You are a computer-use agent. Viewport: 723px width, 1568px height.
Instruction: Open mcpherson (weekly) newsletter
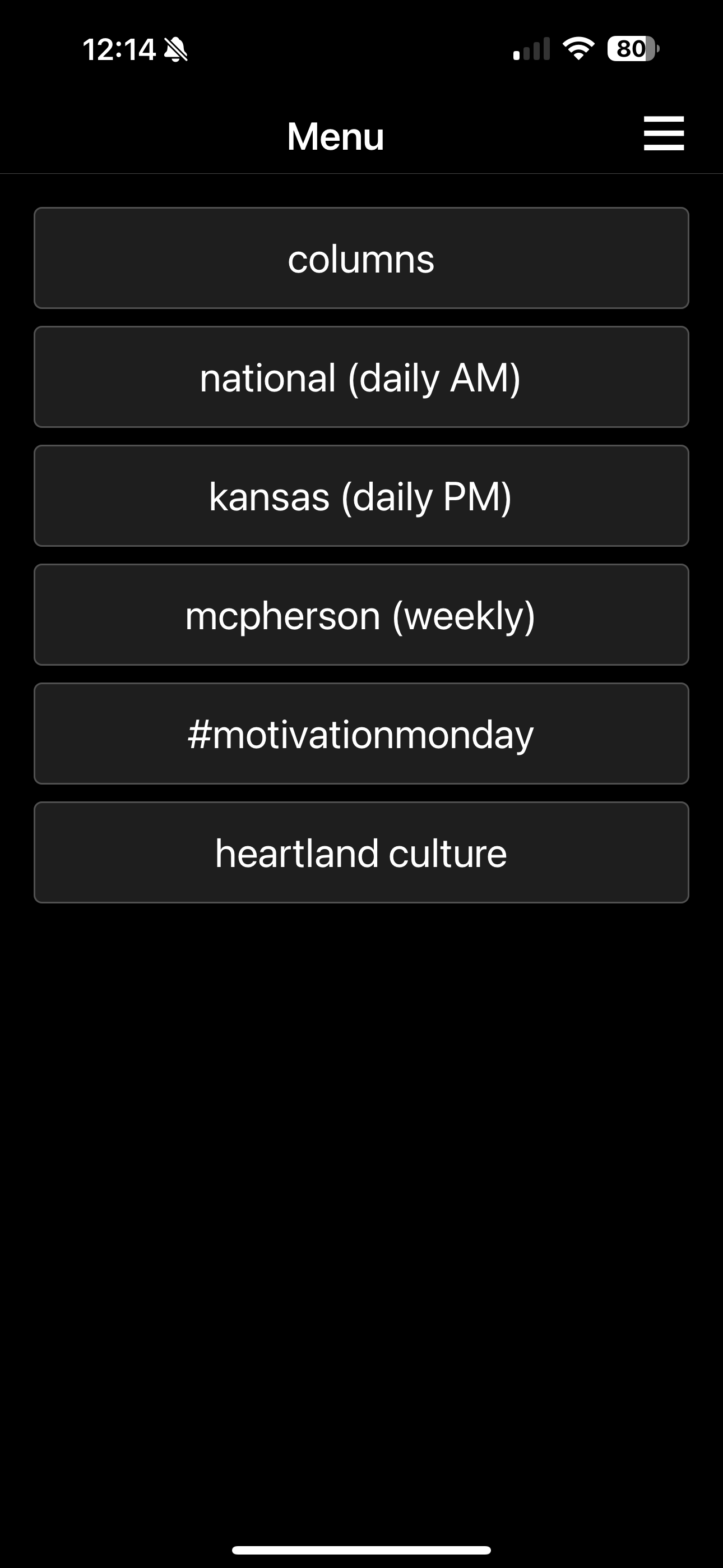tap(361, 615)
